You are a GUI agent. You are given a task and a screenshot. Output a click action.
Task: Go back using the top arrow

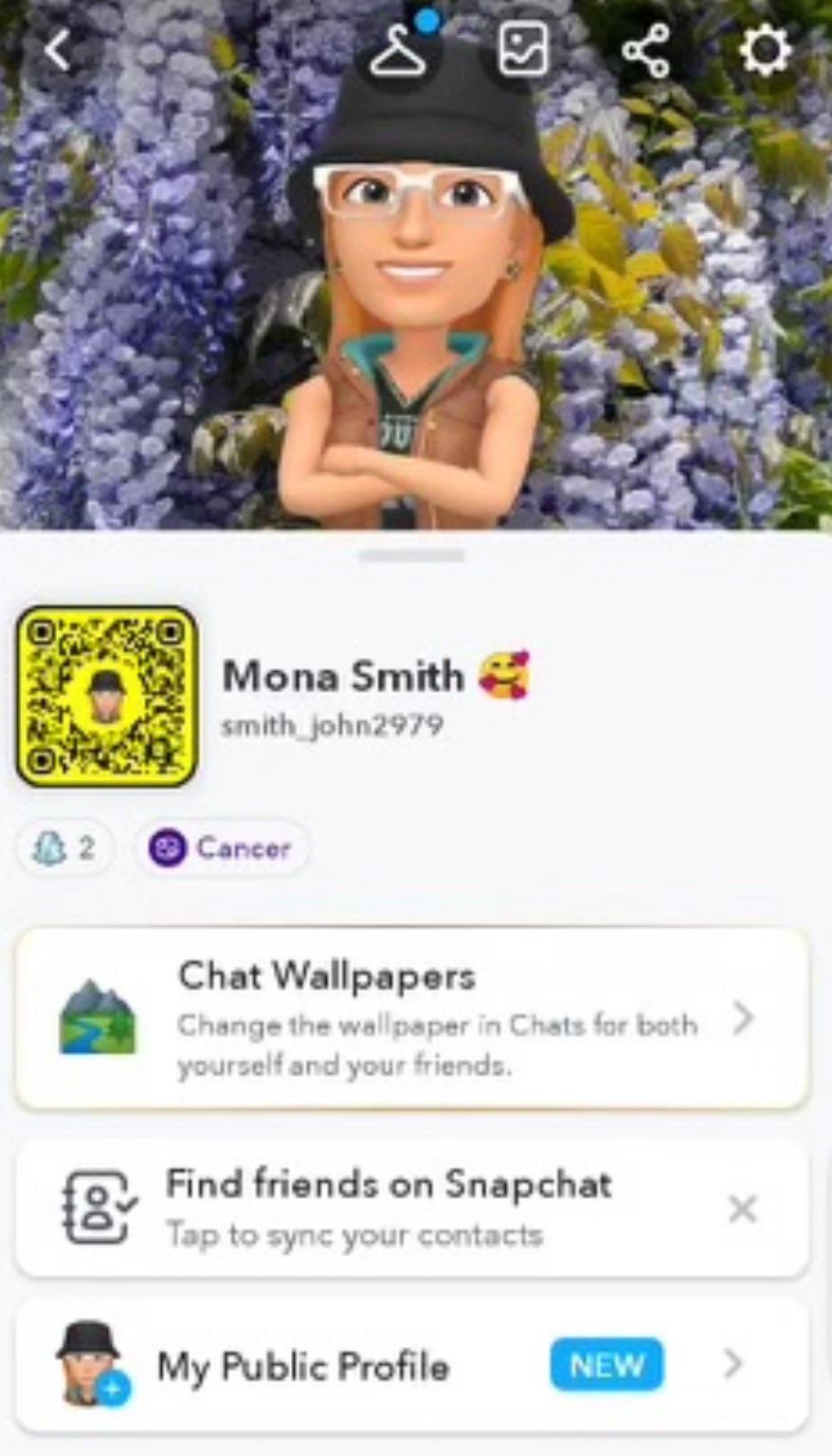[x=58, y=50]
